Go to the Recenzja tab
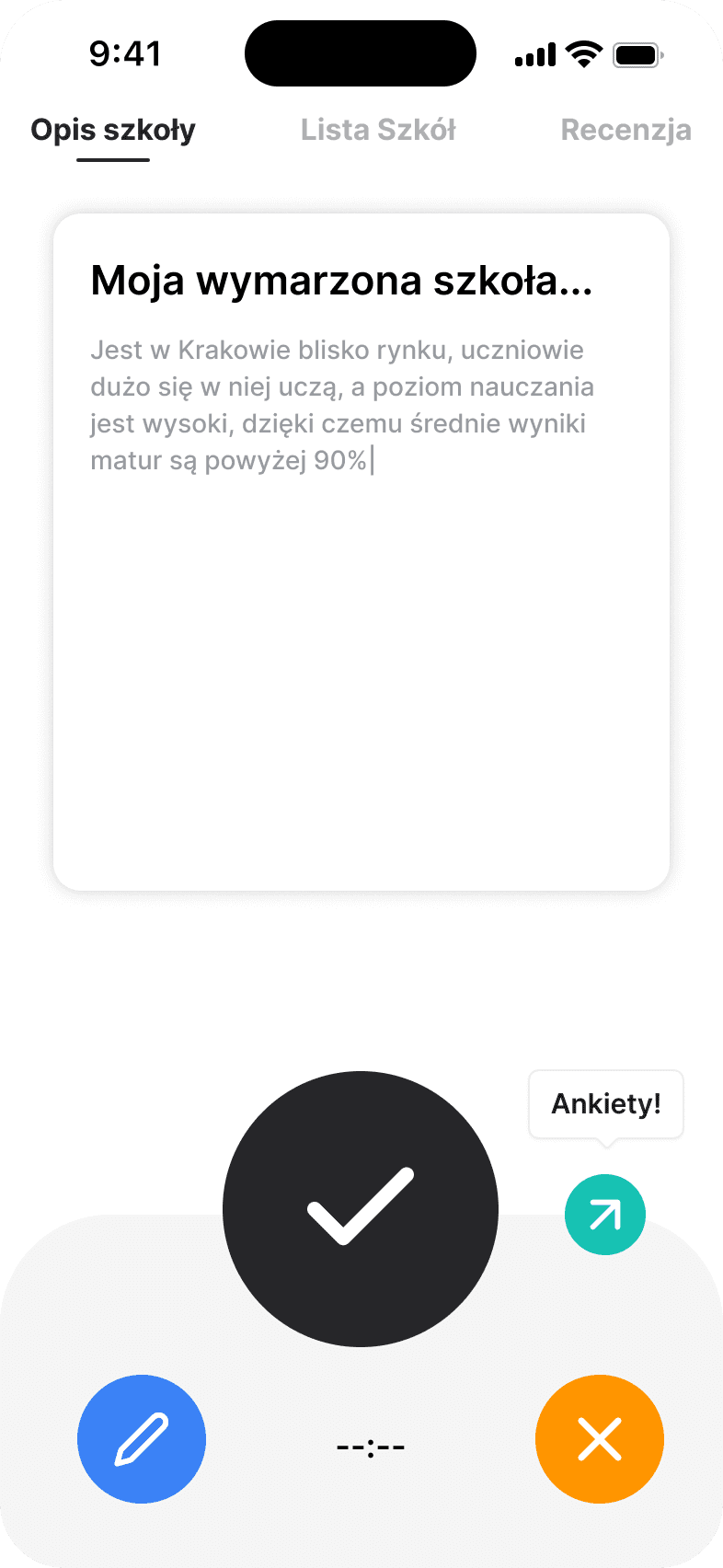The height and width of the screenshot is (1568, 723). point(625,131)
